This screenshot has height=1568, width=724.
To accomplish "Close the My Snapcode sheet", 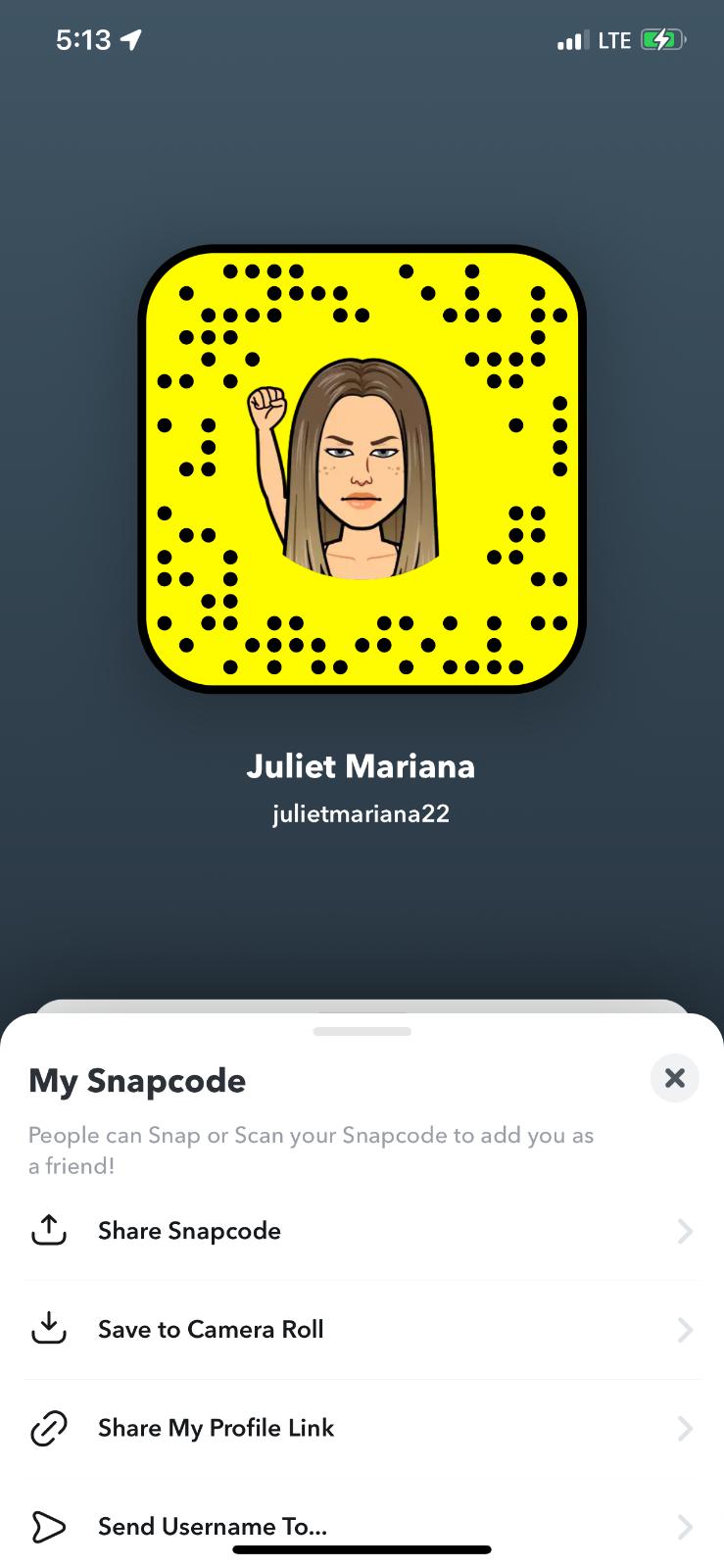I will (x=674, y=1078).
